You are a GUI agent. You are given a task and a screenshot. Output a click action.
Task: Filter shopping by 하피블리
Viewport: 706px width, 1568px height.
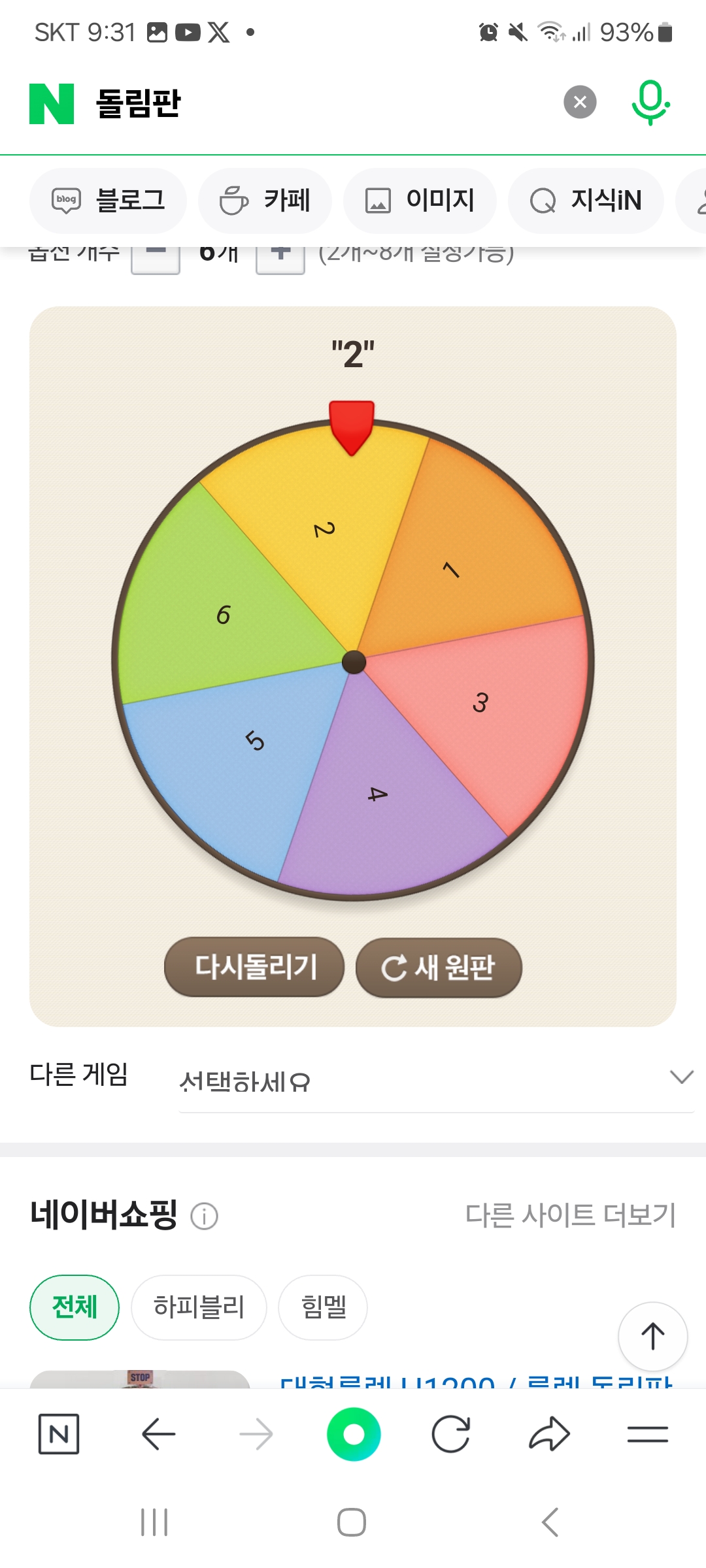click(199, 1307)
